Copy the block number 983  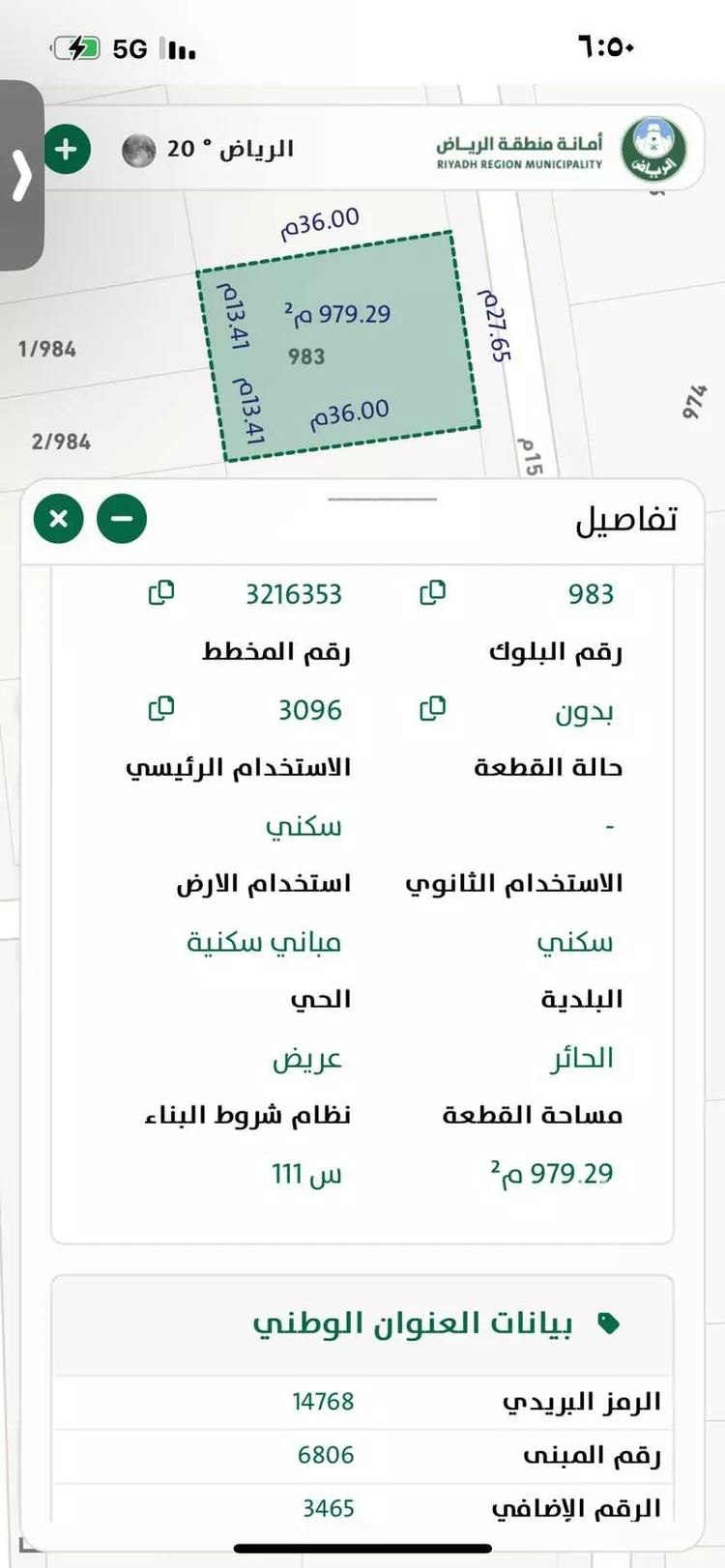(432, 593)
